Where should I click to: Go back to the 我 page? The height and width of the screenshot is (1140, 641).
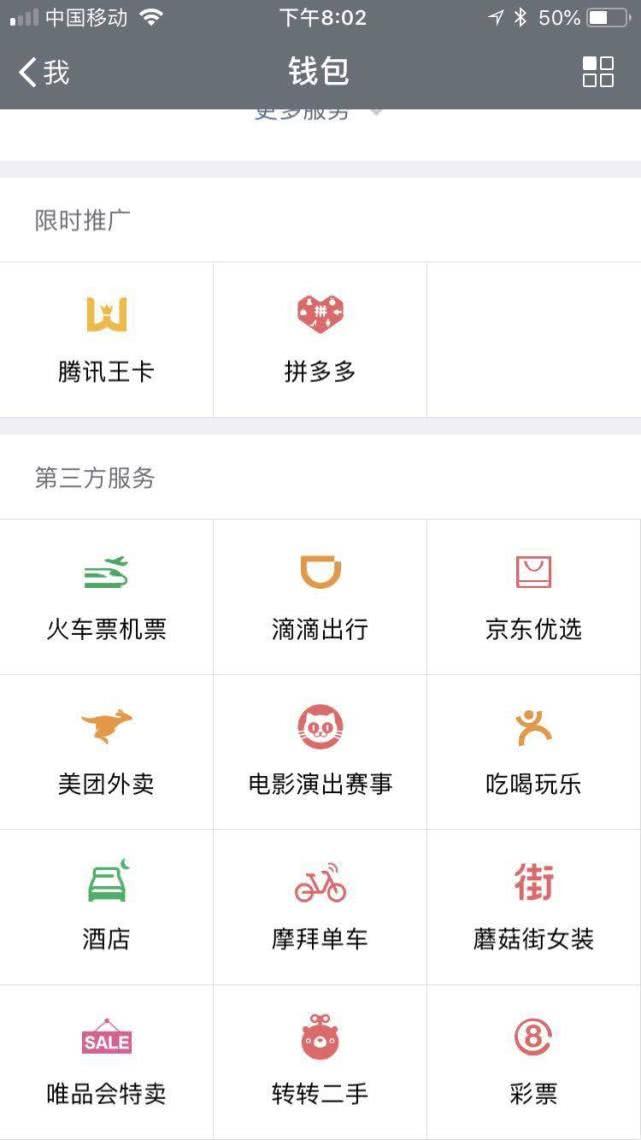[44, 72]
